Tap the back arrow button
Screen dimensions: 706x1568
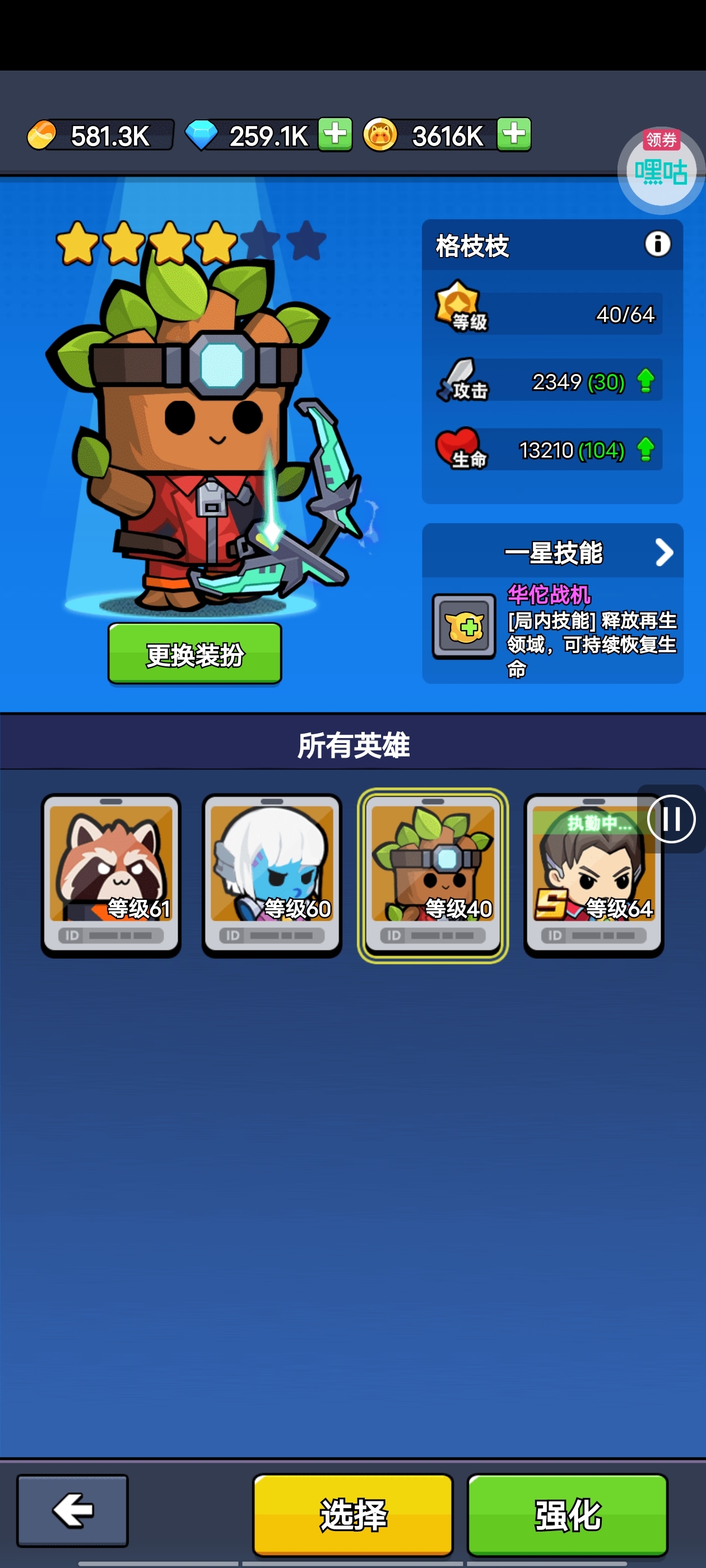[72, 1510]
